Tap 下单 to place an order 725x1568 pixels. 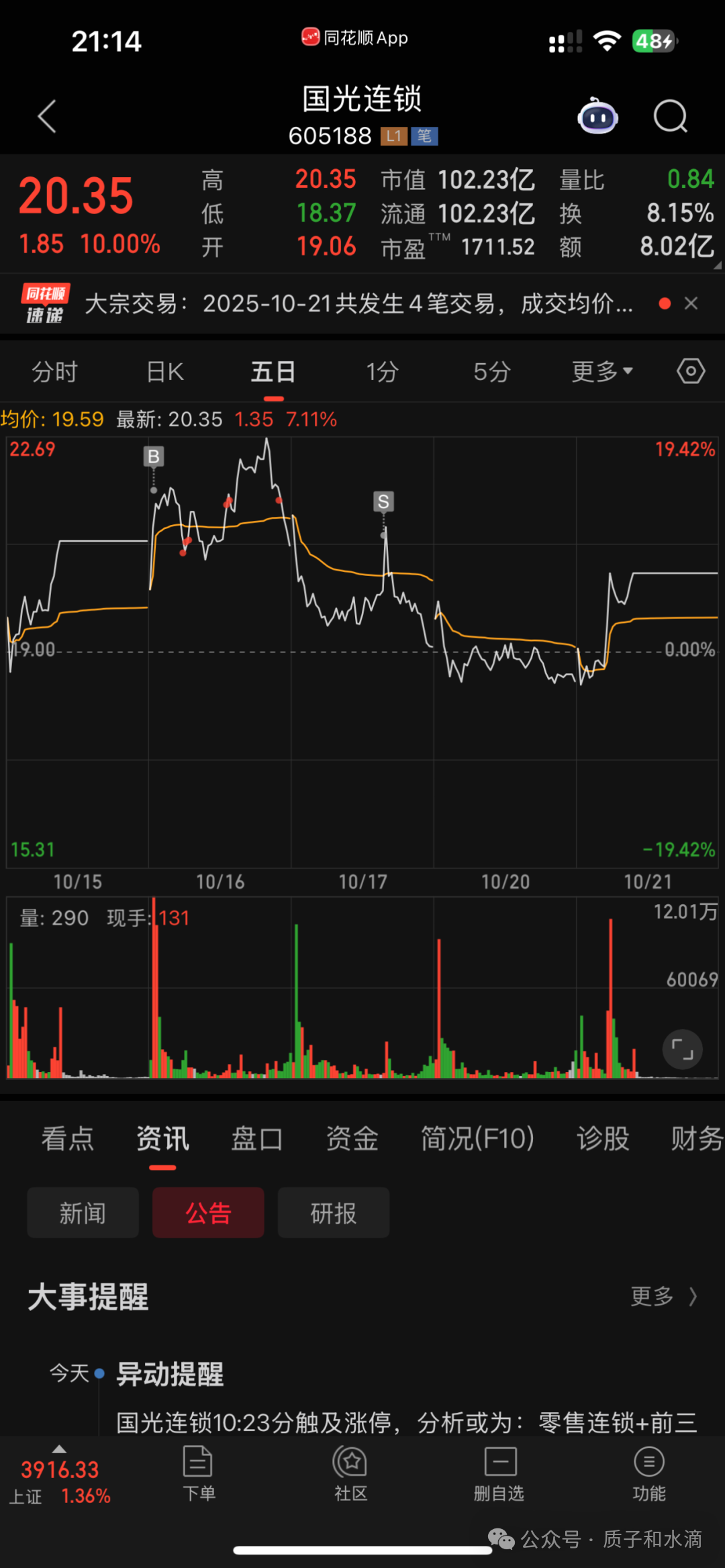click(x=198, y=1473)
